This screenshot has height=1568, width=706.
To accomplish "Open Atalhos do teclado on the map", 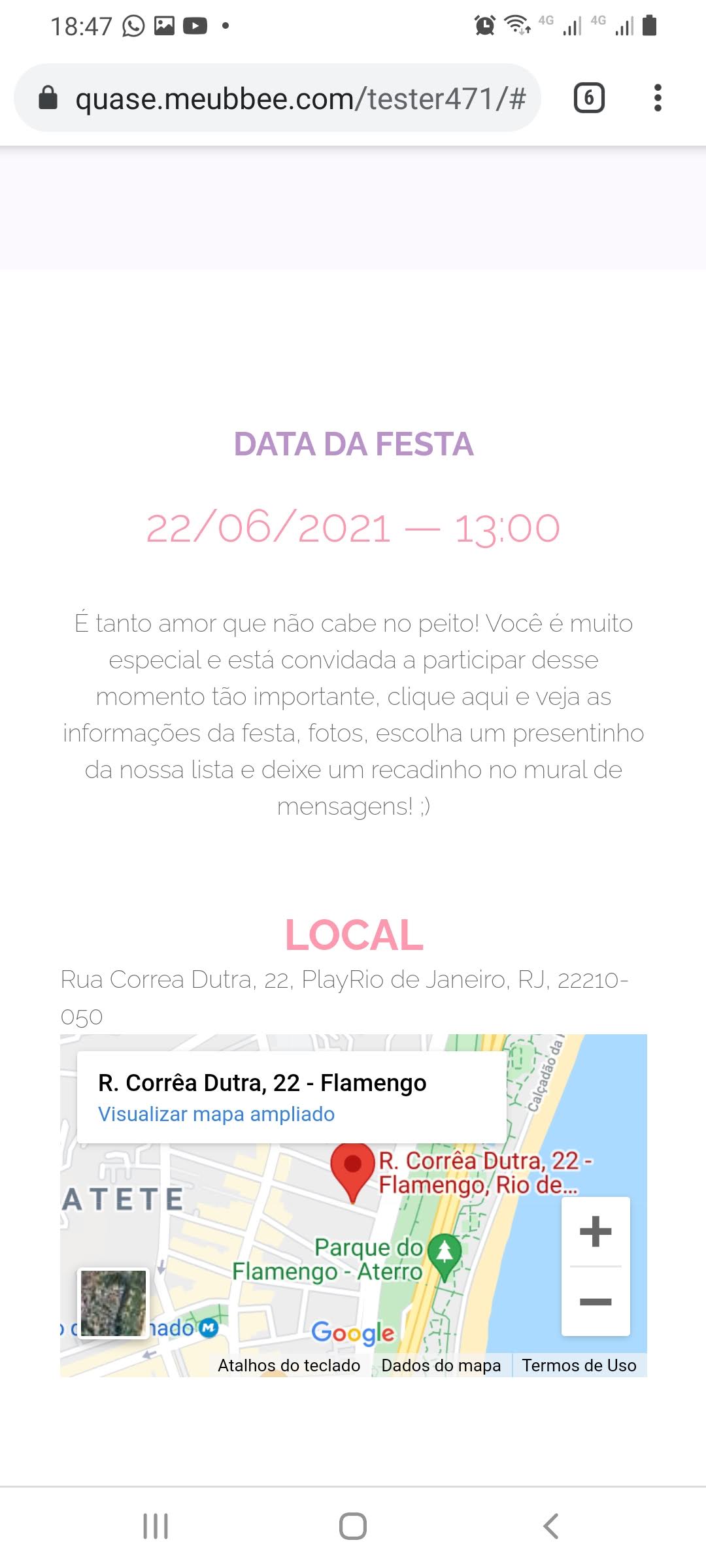I will coord(289,1365).
